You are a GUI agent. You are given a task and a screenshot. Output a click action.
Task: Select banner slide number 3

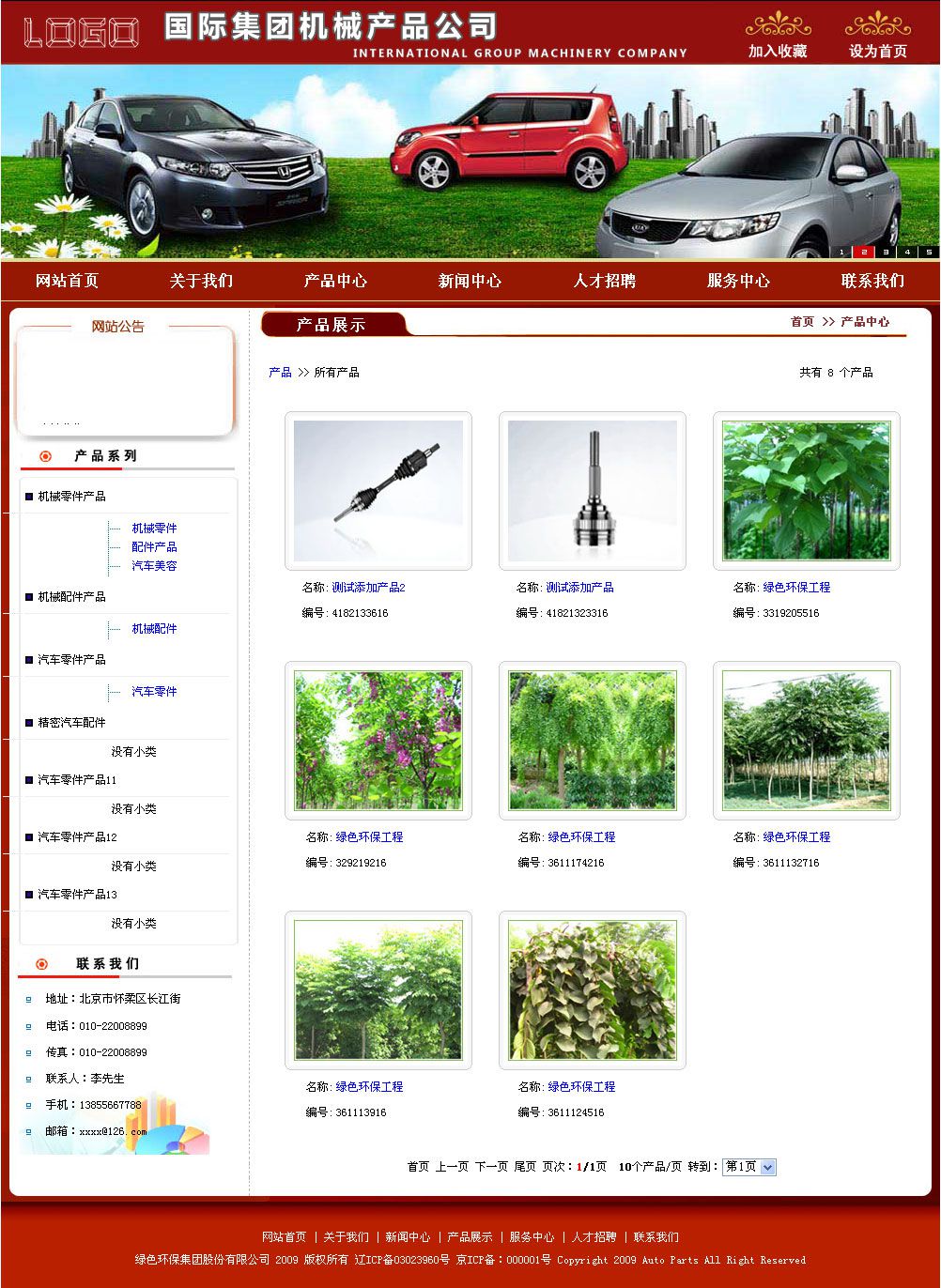coord(885,252)
